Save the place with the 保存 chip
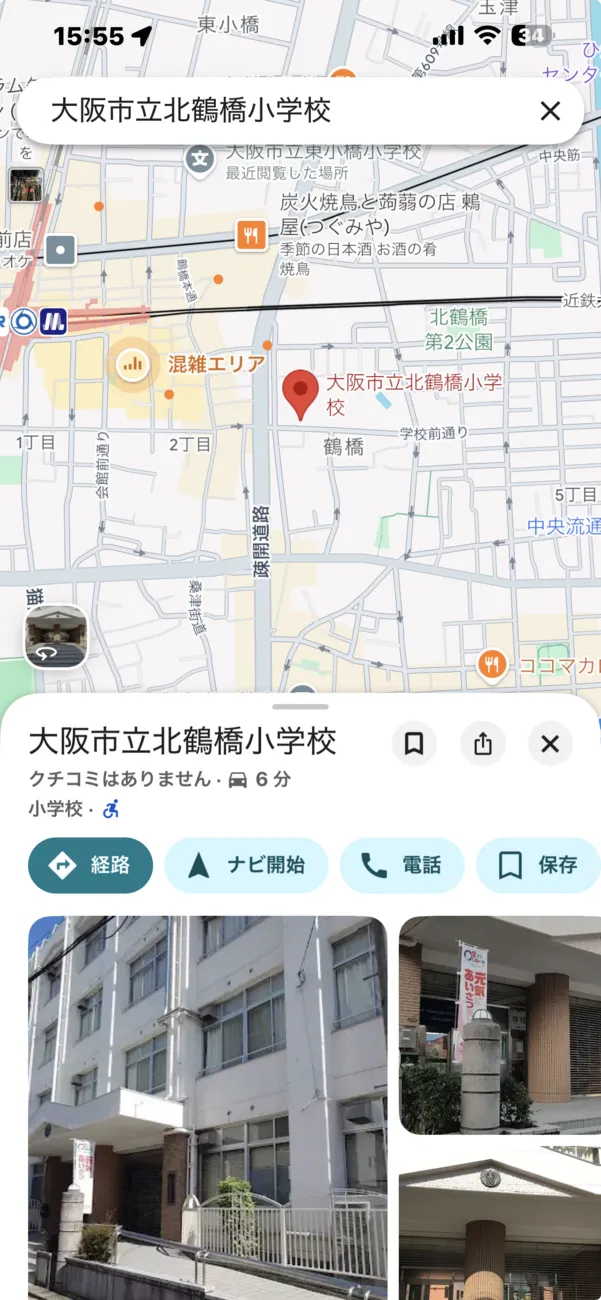 (539, 865)
